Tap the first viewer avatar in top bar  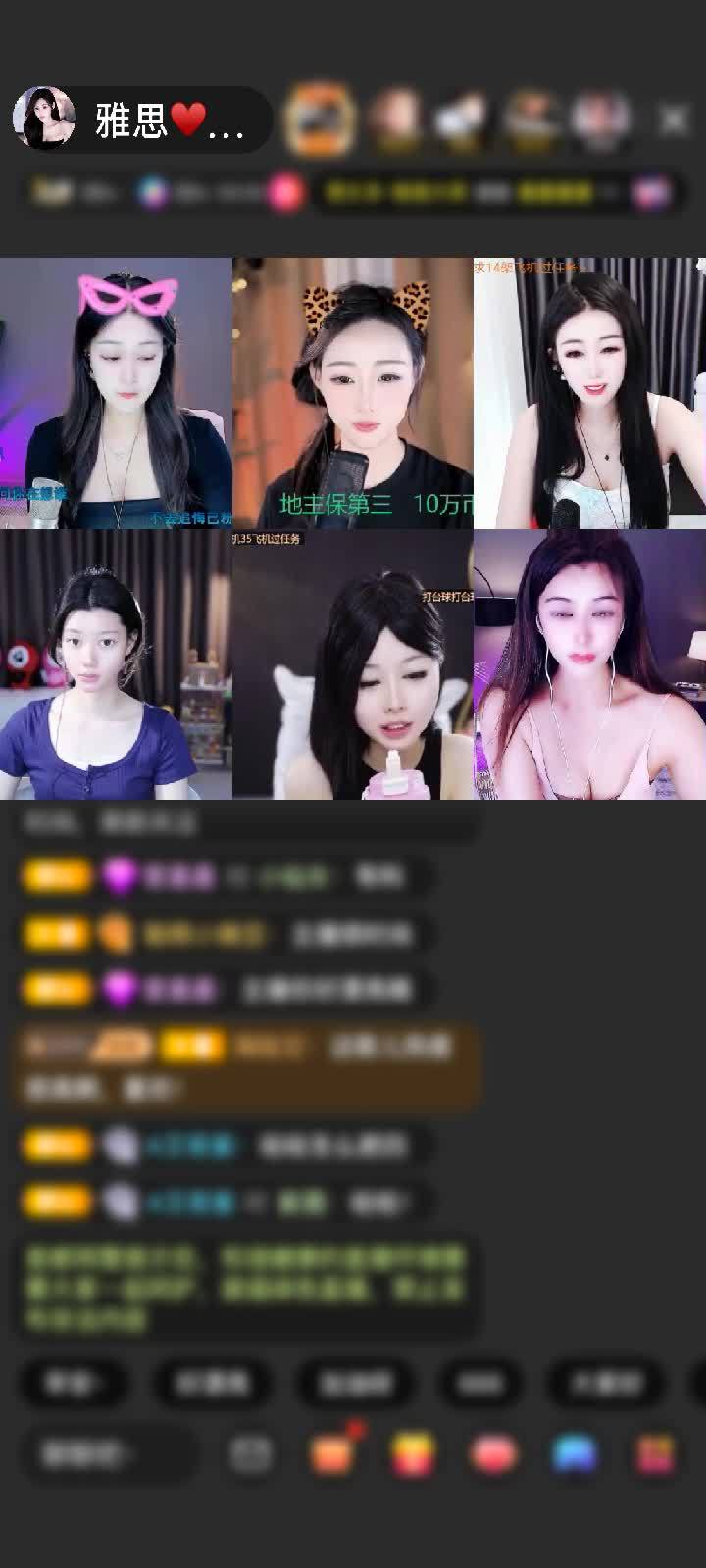319,120
